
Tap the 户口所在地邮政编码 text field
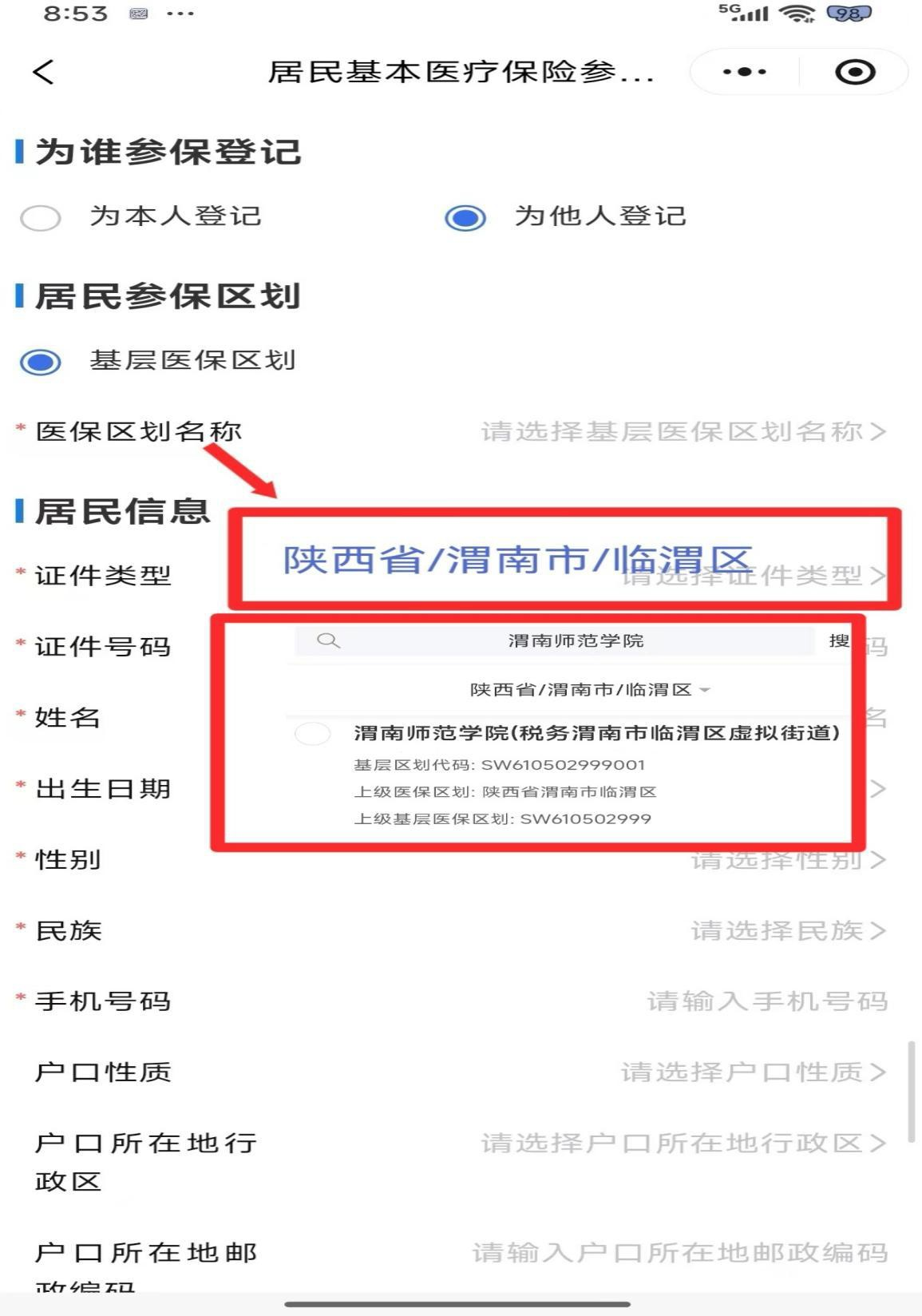tap(679, 1253)
